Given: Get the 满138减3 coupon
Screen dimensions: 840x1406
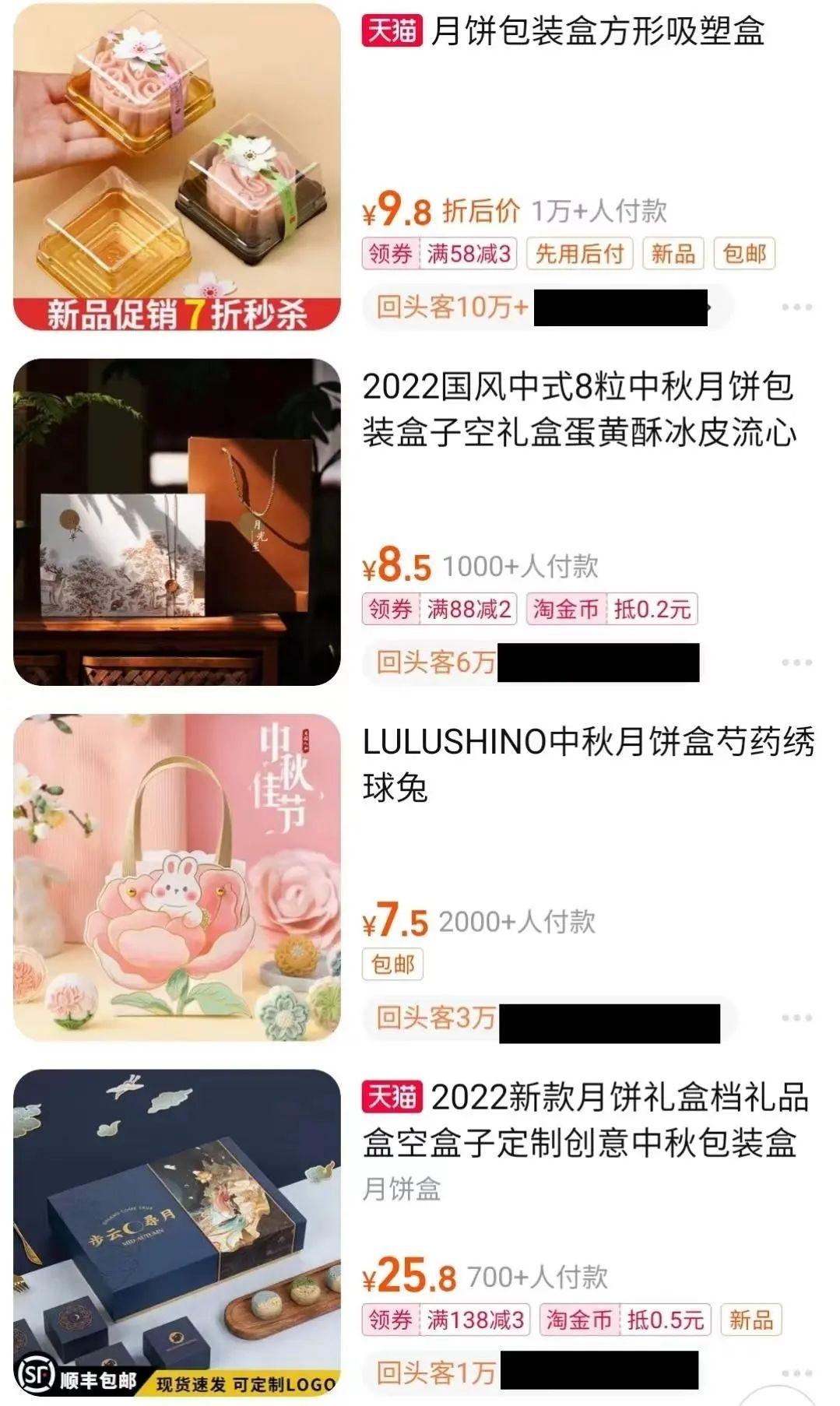Looking at the screenshot, I should [446, 1320].
